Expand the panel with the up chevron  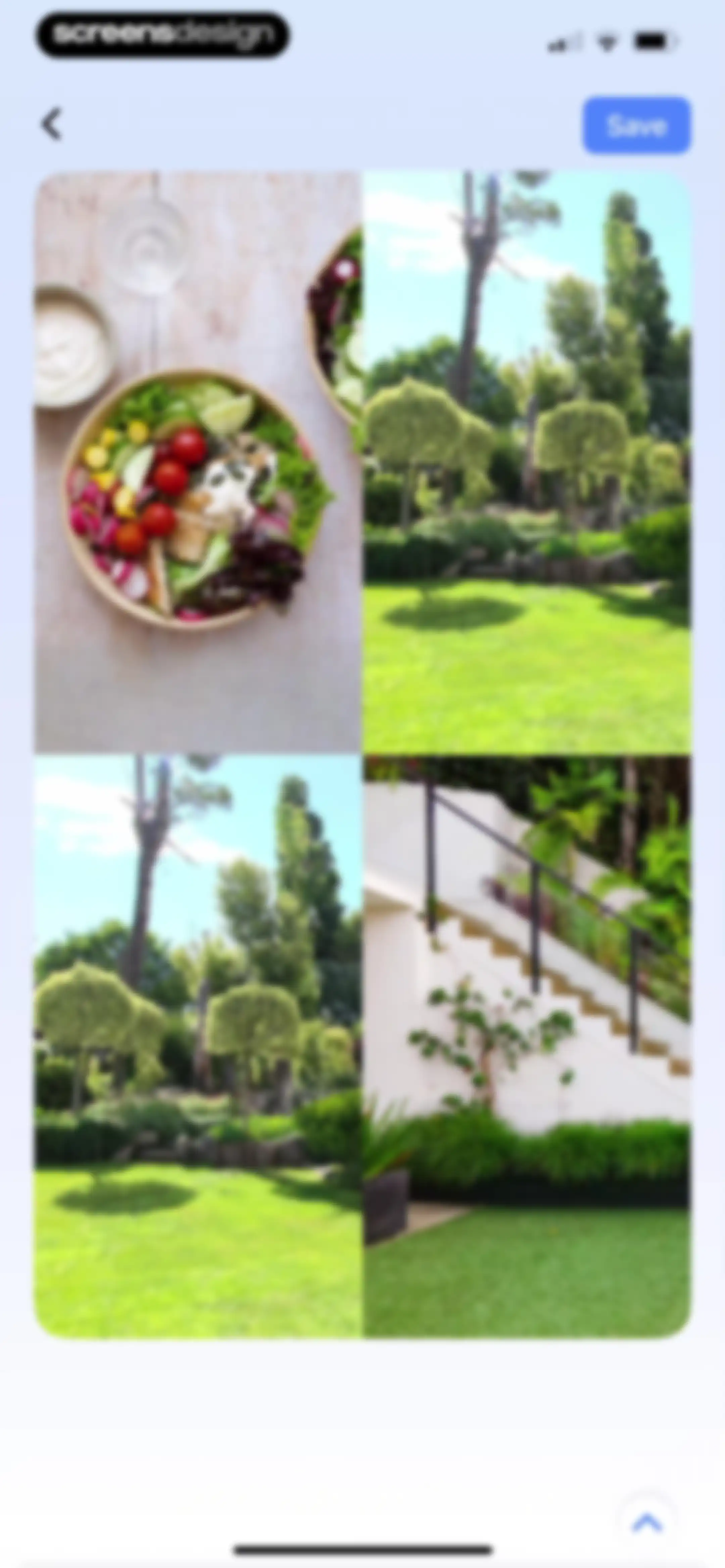pyautogui.click(x=647, y=1522)
